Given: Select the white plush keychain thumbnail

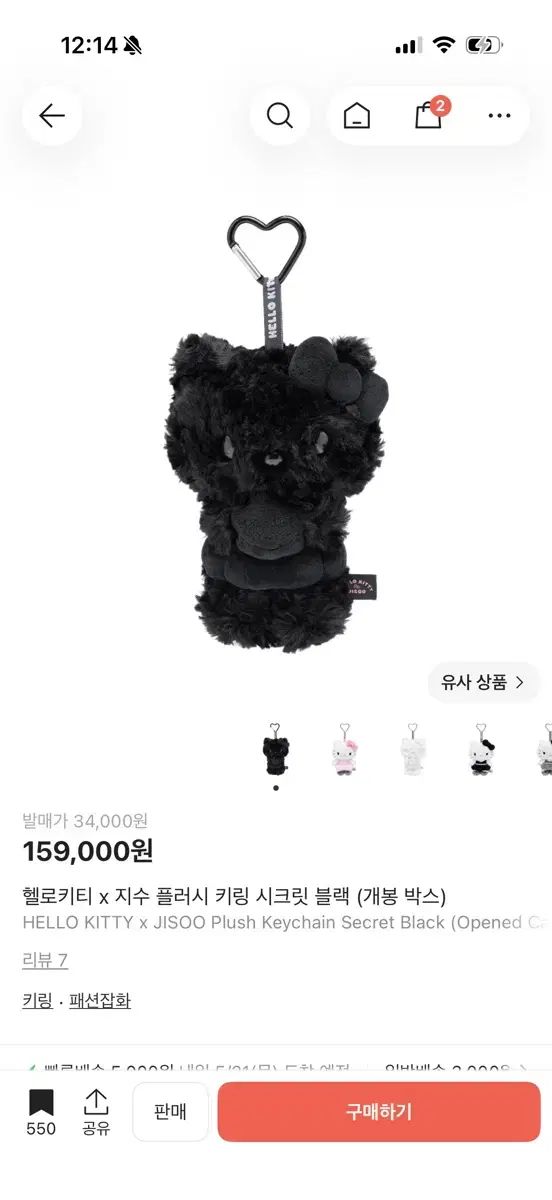Looking at the screenshot, I should (x=412, y=750).
